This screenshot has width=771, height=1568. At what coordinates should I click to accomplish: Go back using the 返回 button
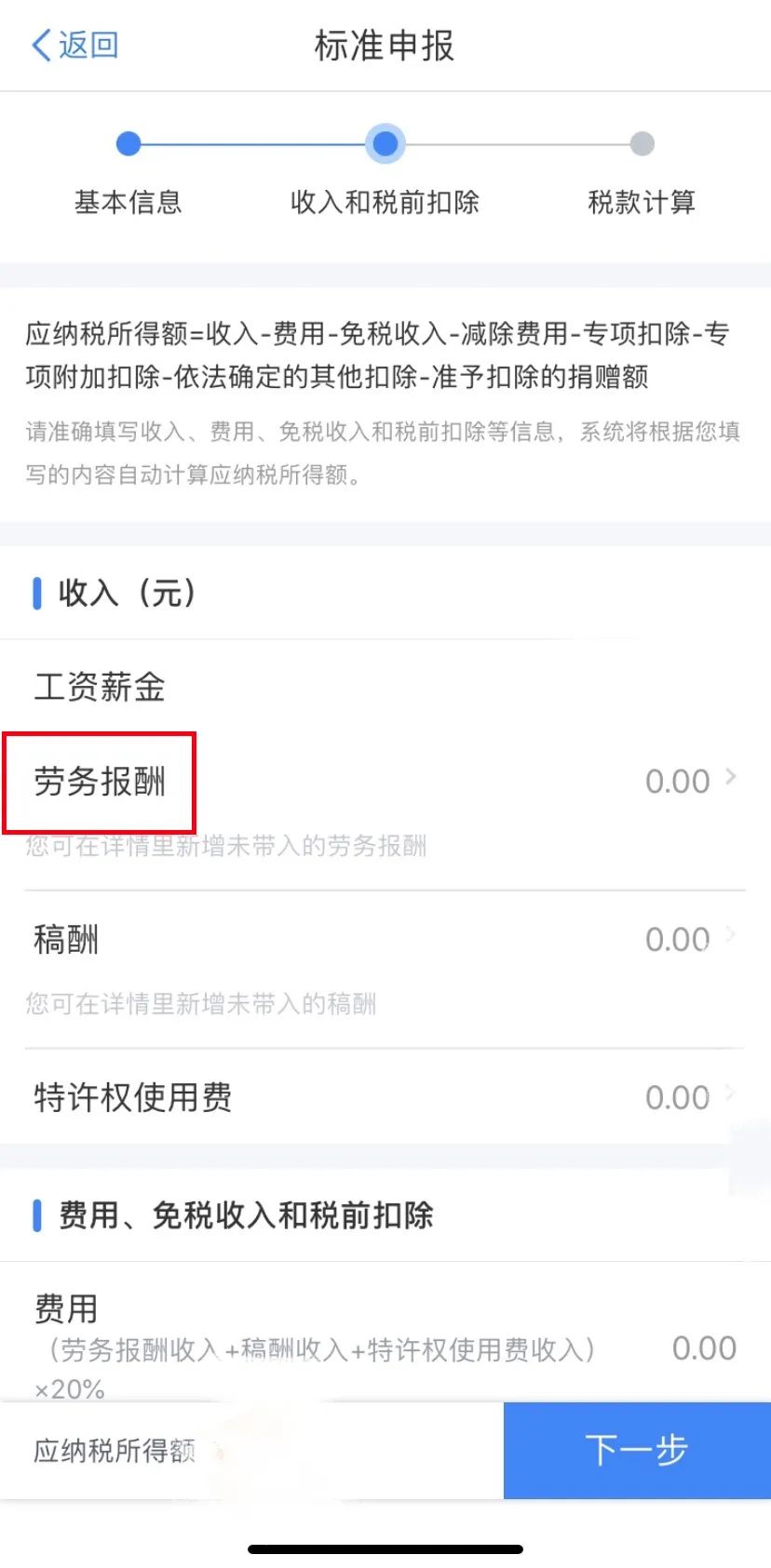(74, 45)
